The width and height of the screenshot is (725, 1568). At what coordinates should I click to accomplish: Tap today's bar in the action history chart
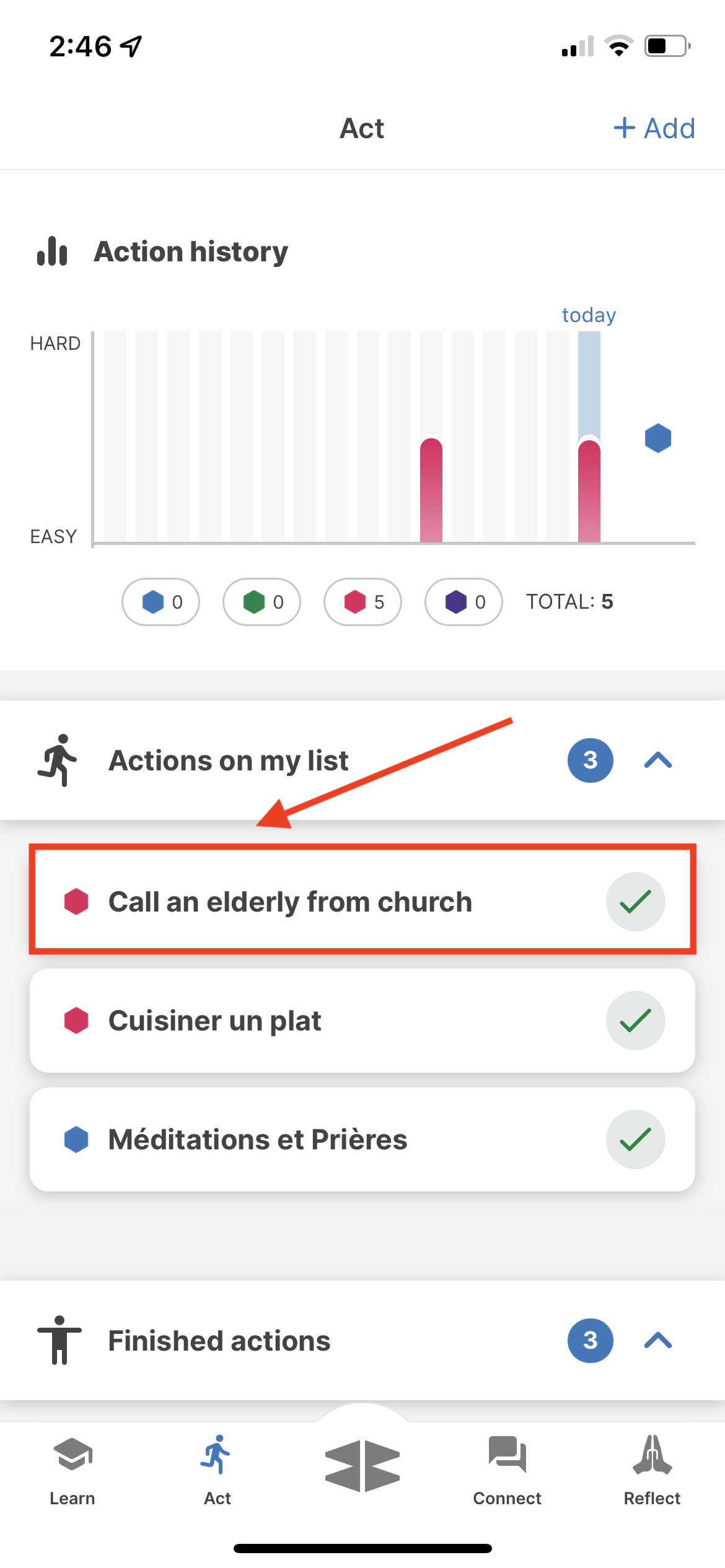pyautogui.click(x=589, y=437)
